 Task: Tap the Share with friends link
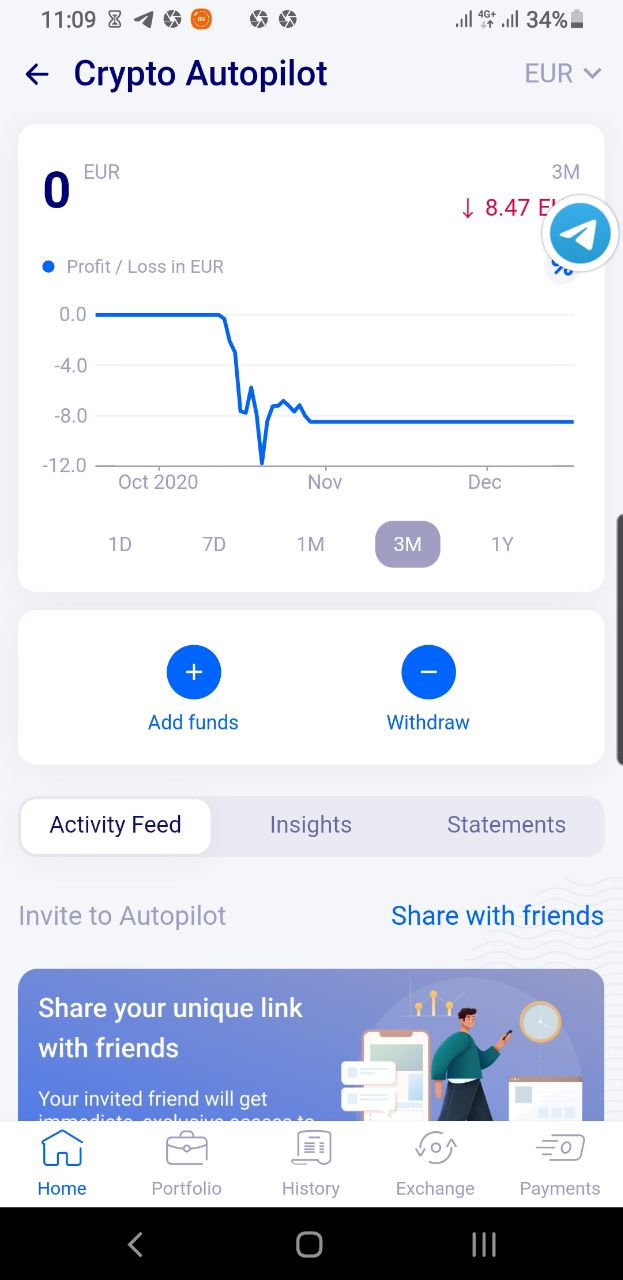coord(497,916)
